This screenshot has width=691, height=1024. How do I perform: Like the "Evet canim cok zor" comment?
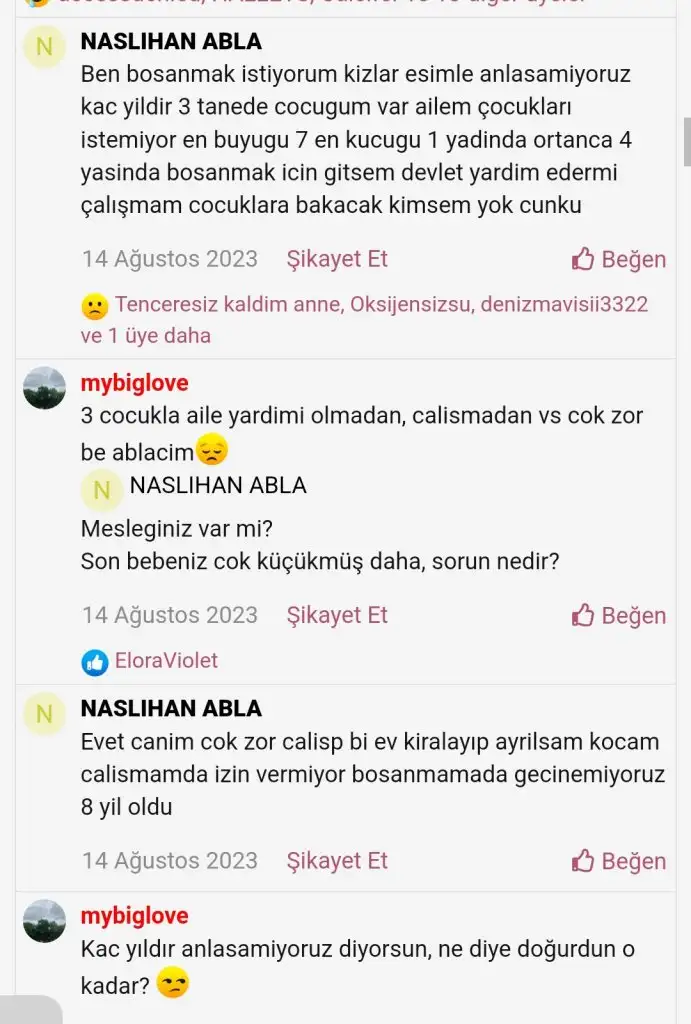tap(618, 861)
